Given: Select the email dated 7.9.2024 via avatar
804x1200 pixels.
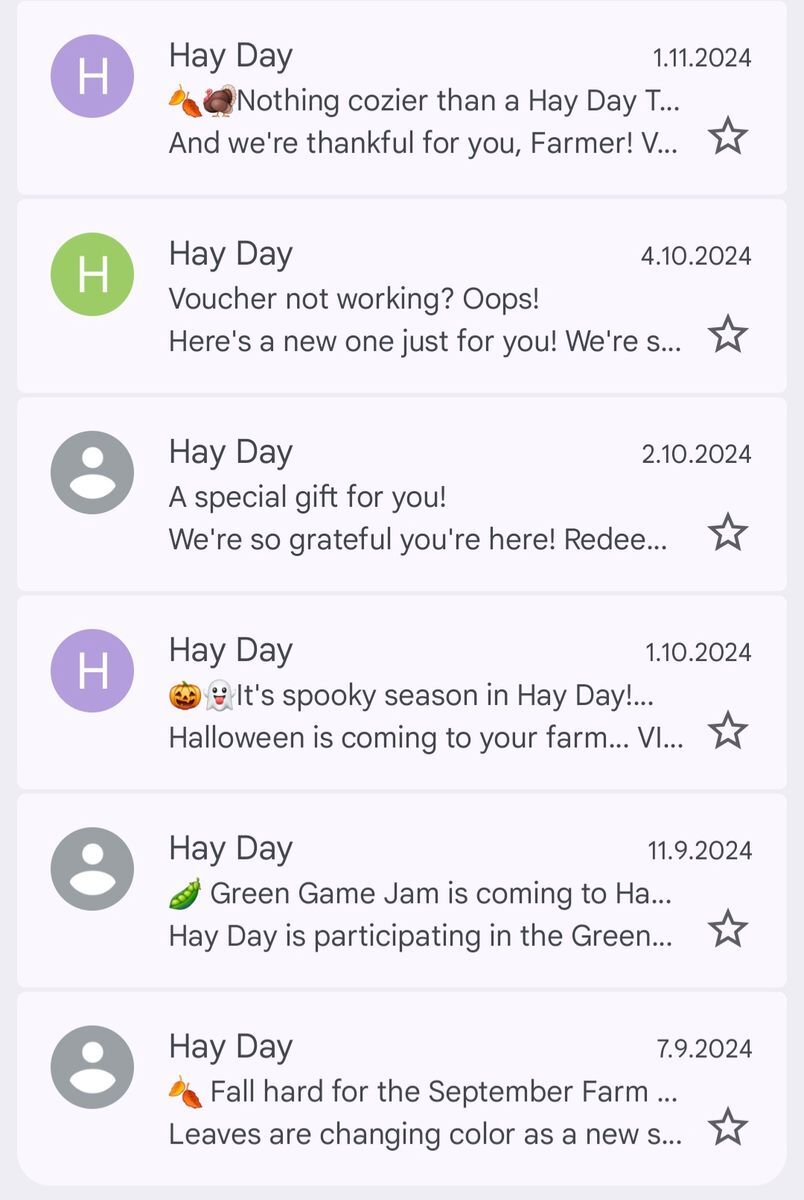Looking at the screenshot, I should tap(92, 1066).
